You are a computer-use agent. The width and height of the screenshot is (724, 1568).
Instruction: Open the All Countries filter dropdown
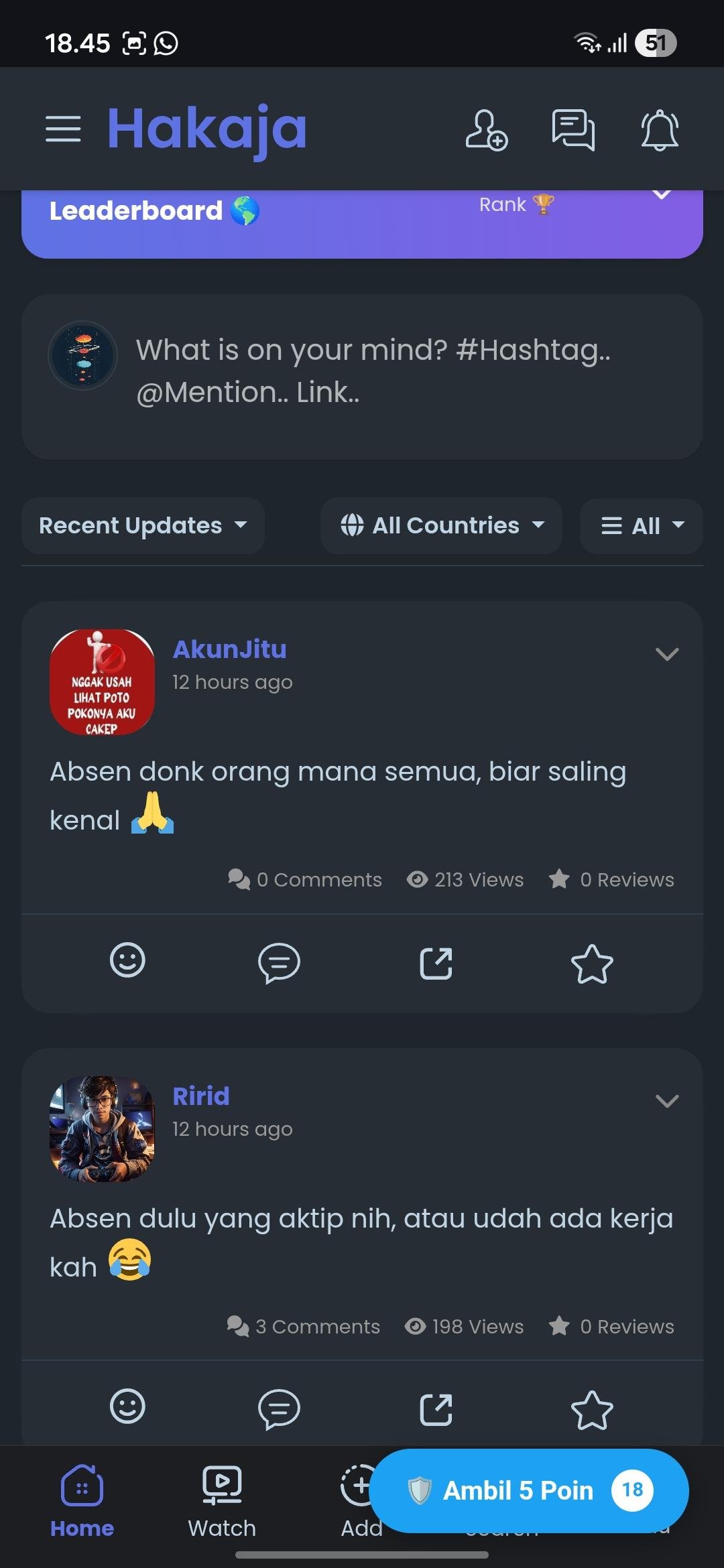point(441,525)
